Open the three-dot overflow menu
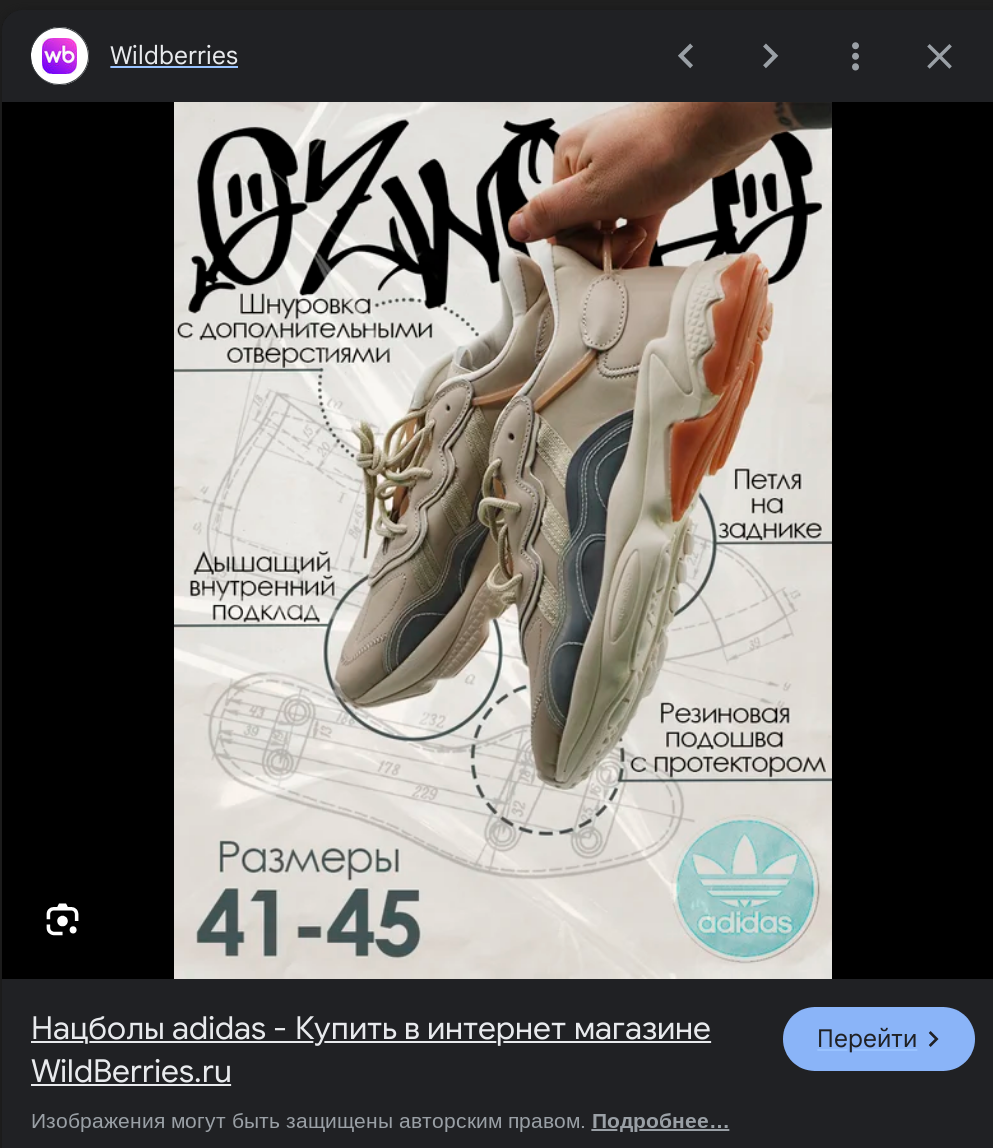Screen dimensions: 993x1148 pyautogui.click(x=855, y=56)
